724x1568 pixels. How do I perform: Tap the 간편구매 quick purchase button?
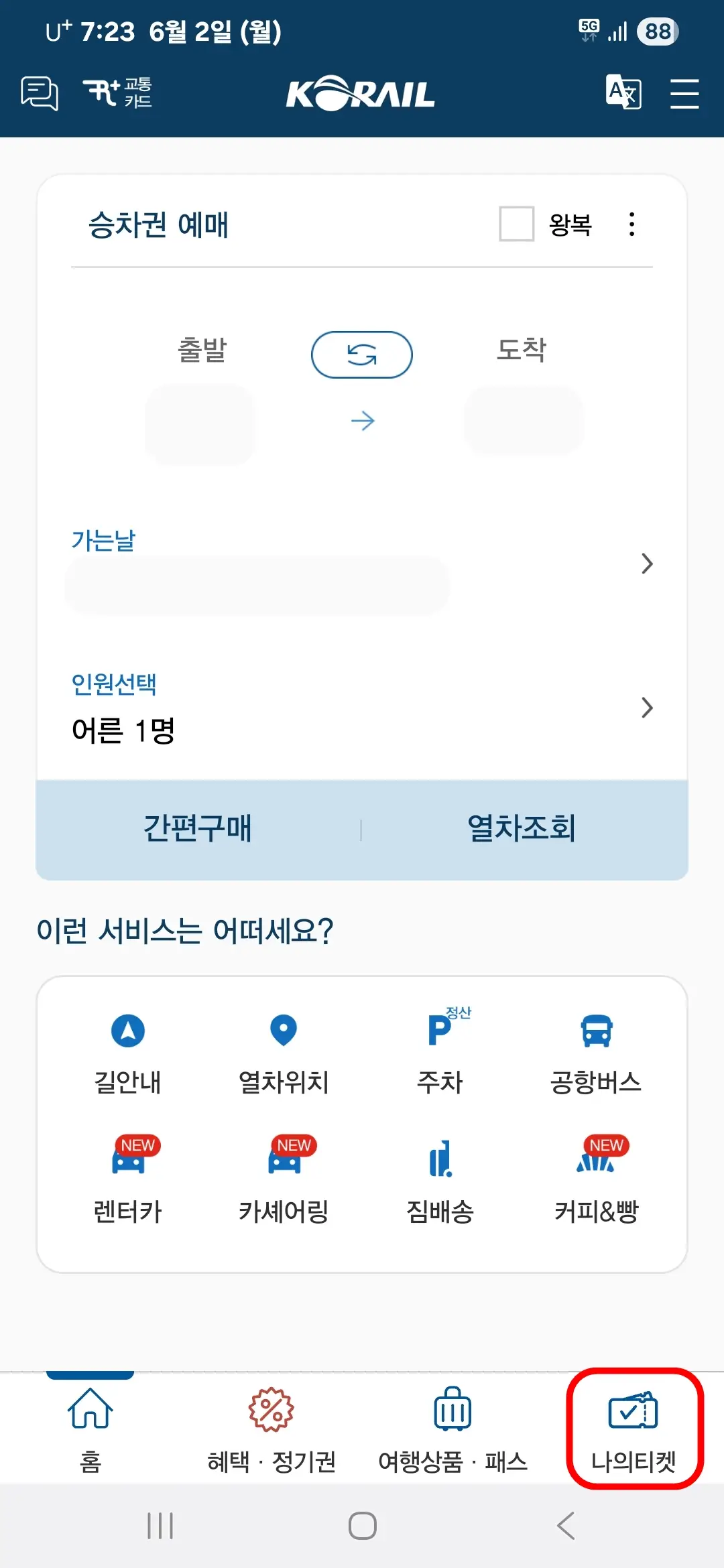tap(198, 830)
